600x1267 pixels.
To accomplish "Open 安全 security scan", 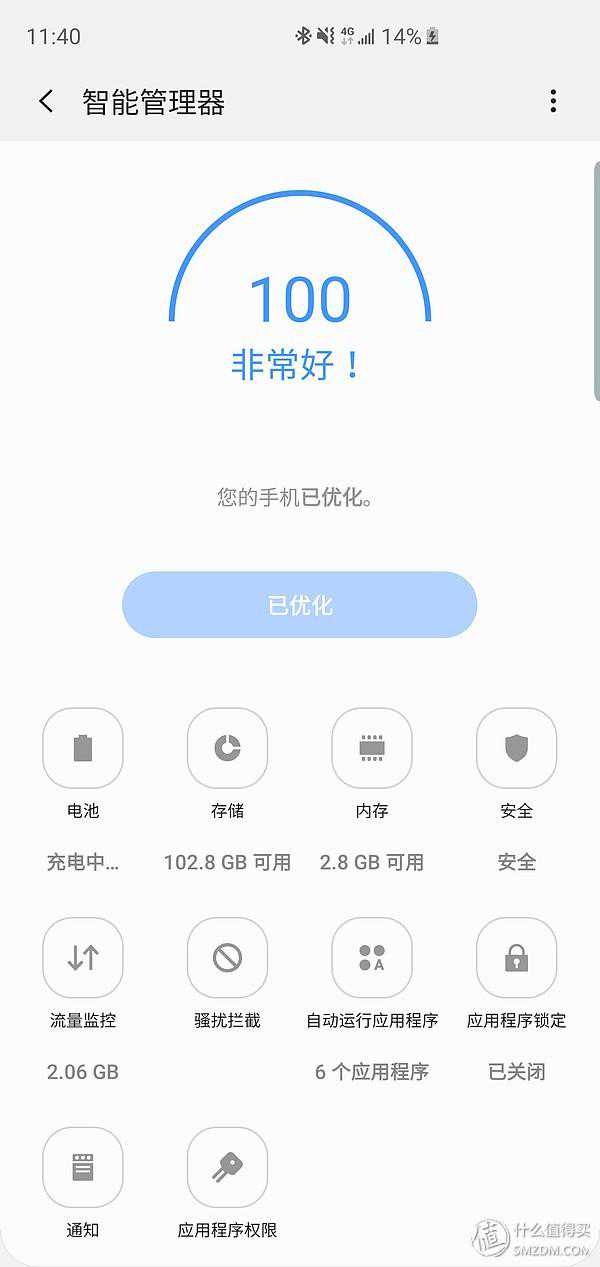I will (x=516, y=748).
